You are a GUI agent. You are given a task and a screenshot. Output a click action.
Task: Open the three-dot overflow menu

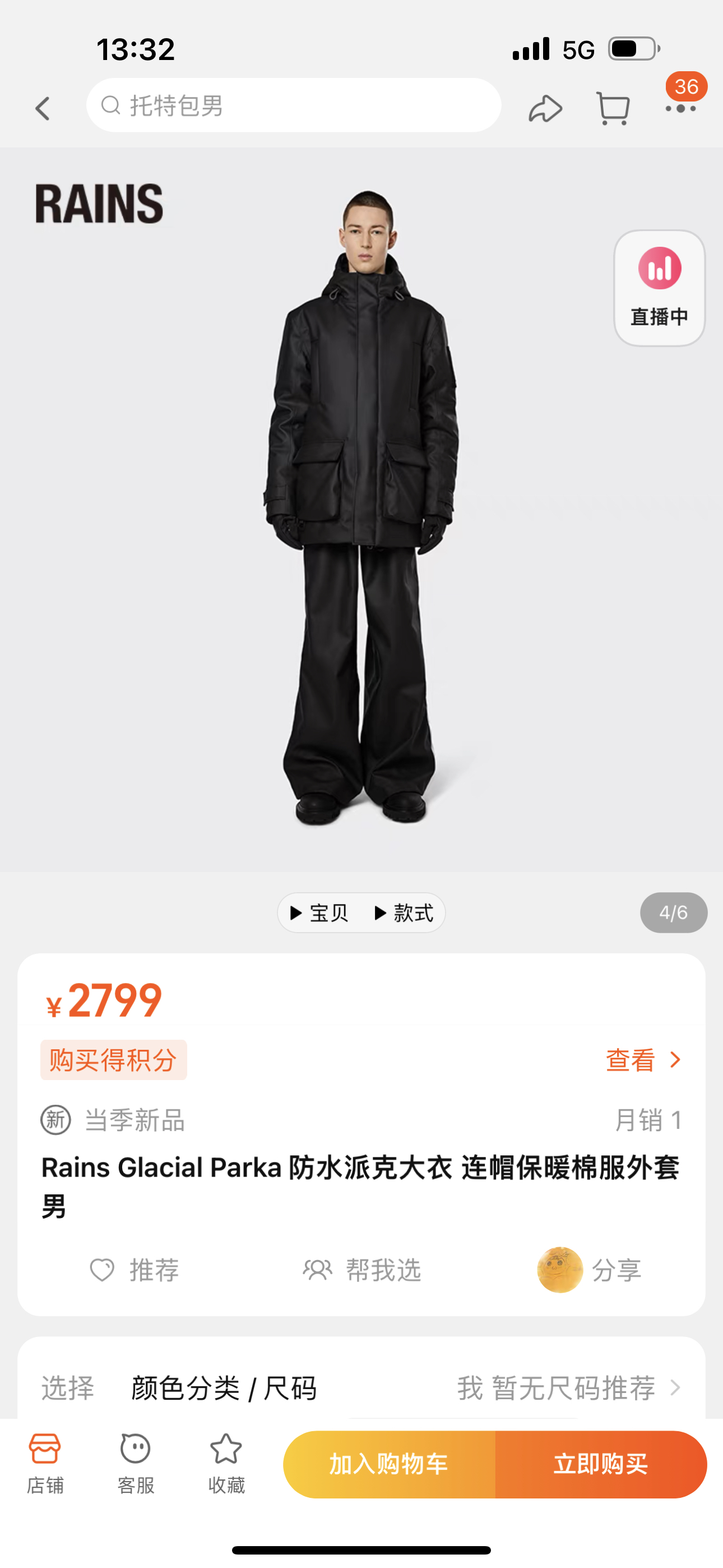point(680,108)
